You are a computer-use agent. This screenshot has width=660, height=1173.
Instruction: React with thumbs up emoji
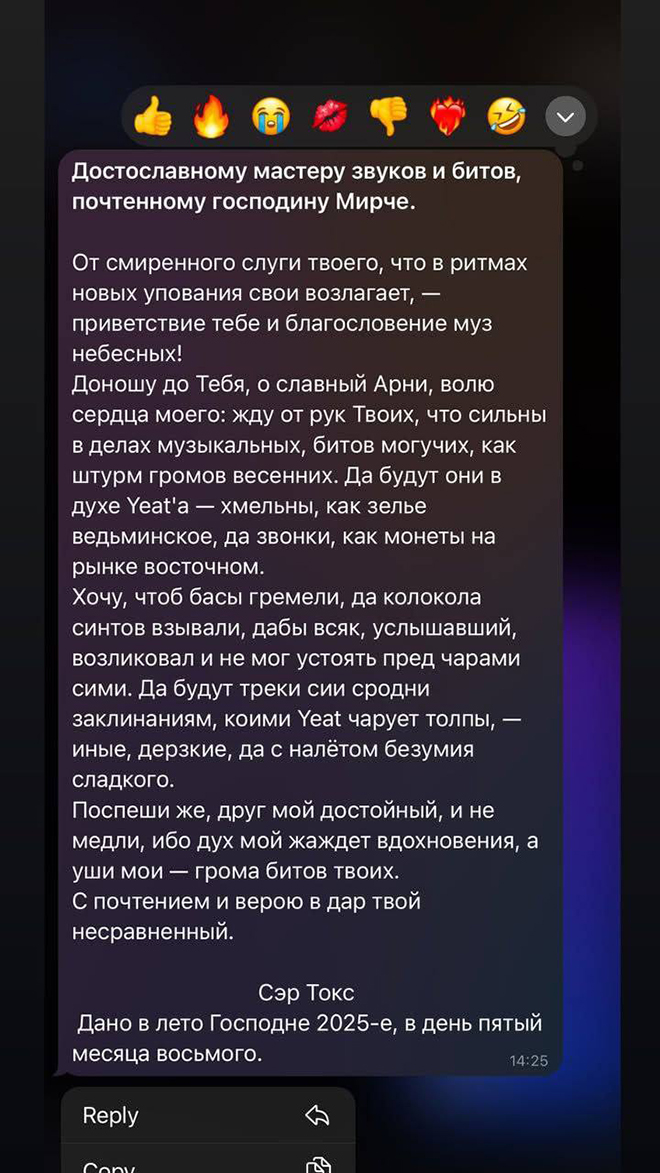coord(153,118)
